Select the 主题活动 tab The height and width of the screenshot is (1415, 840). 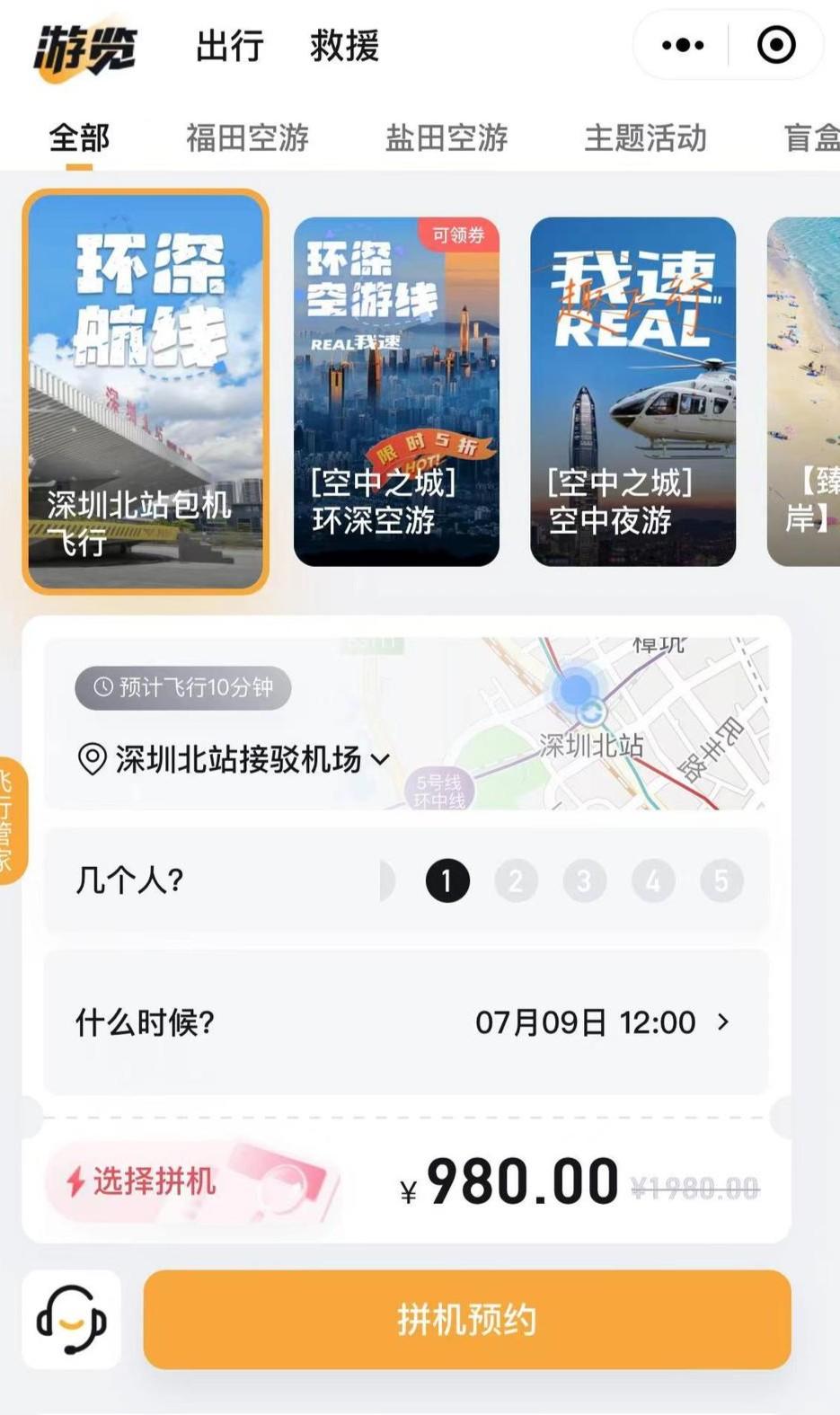pos(646,138)
